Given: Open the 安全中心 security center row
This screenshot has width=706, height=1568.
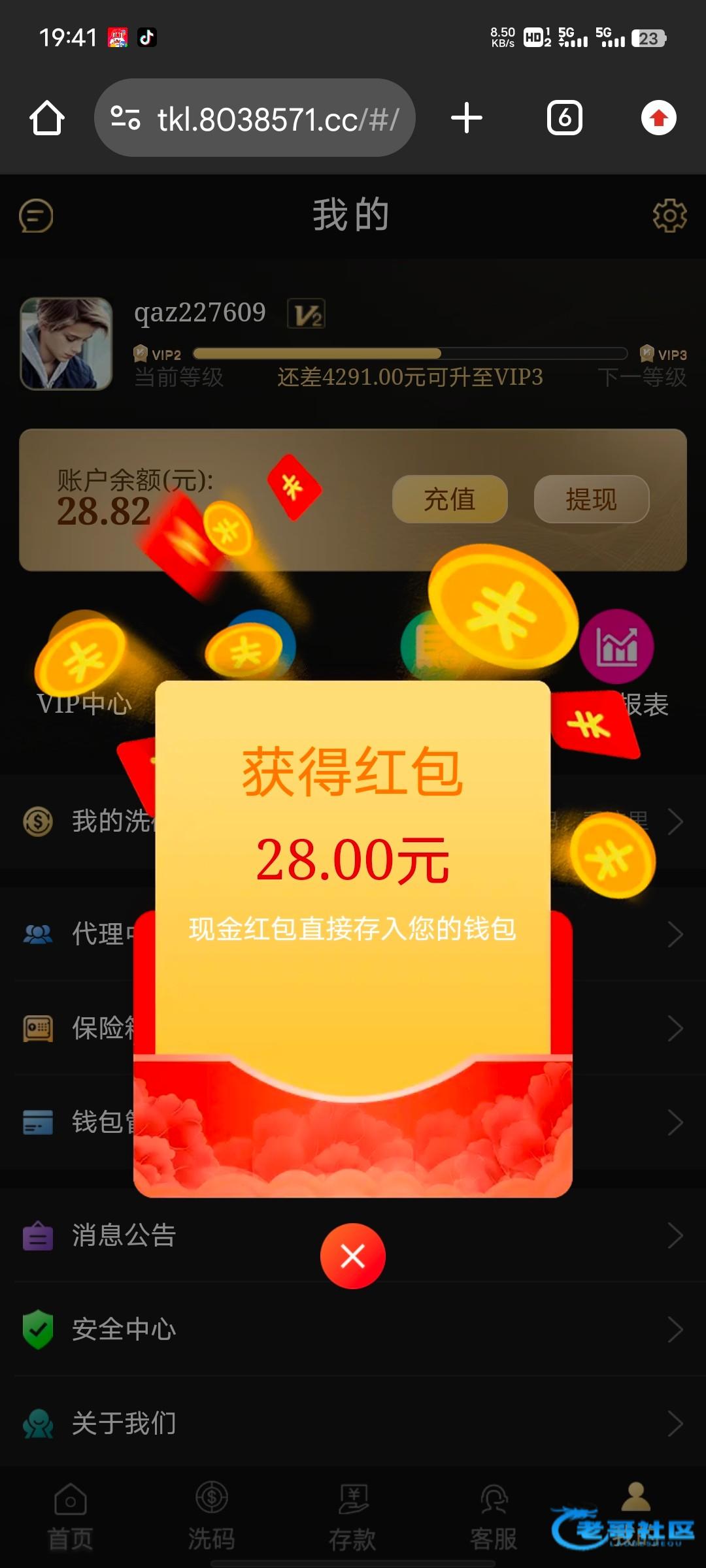Looking at the screenshot, I should (x=353, y=1329).
